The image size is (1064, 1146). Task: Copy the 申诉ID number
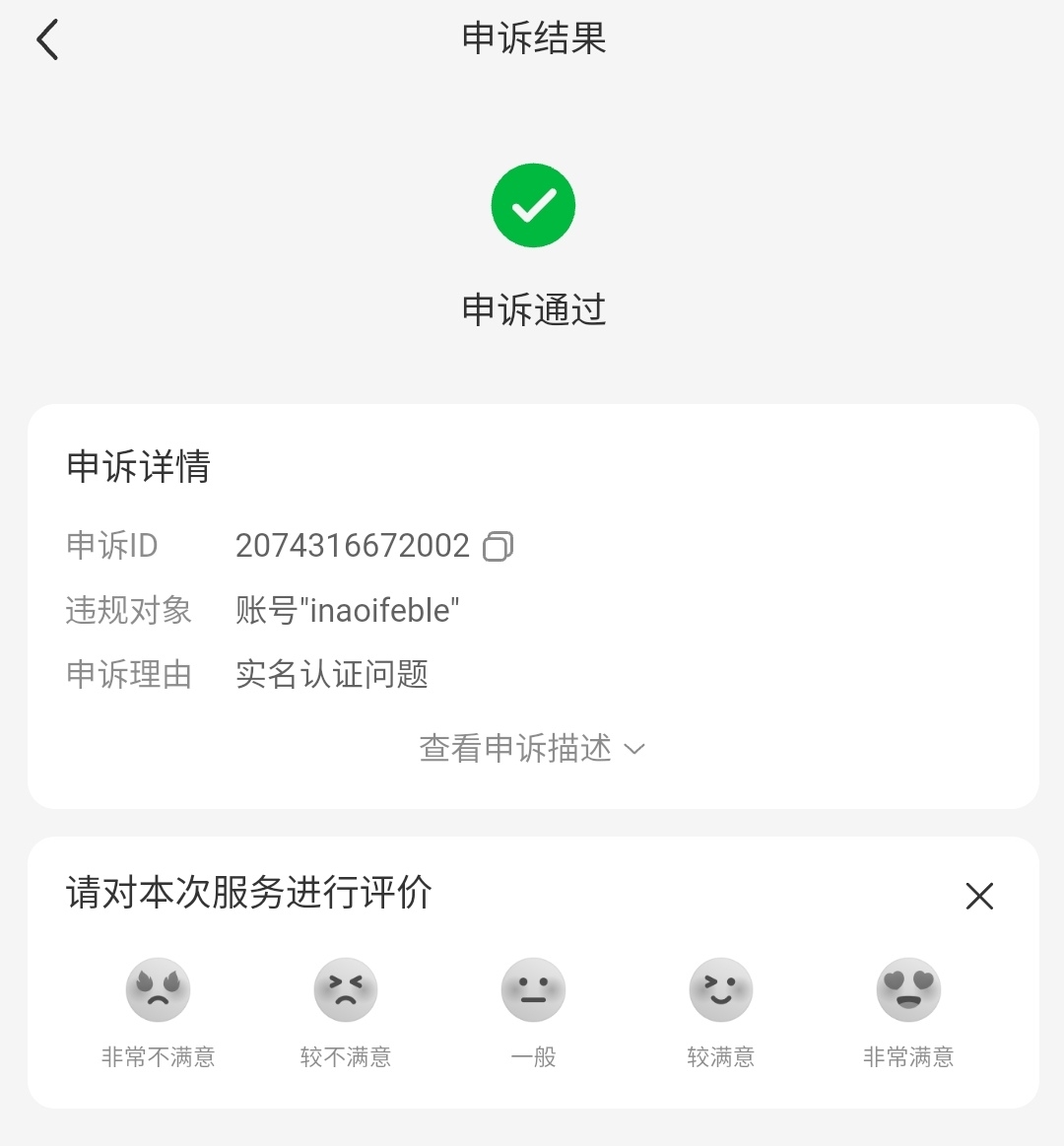(x=499, y=546)
